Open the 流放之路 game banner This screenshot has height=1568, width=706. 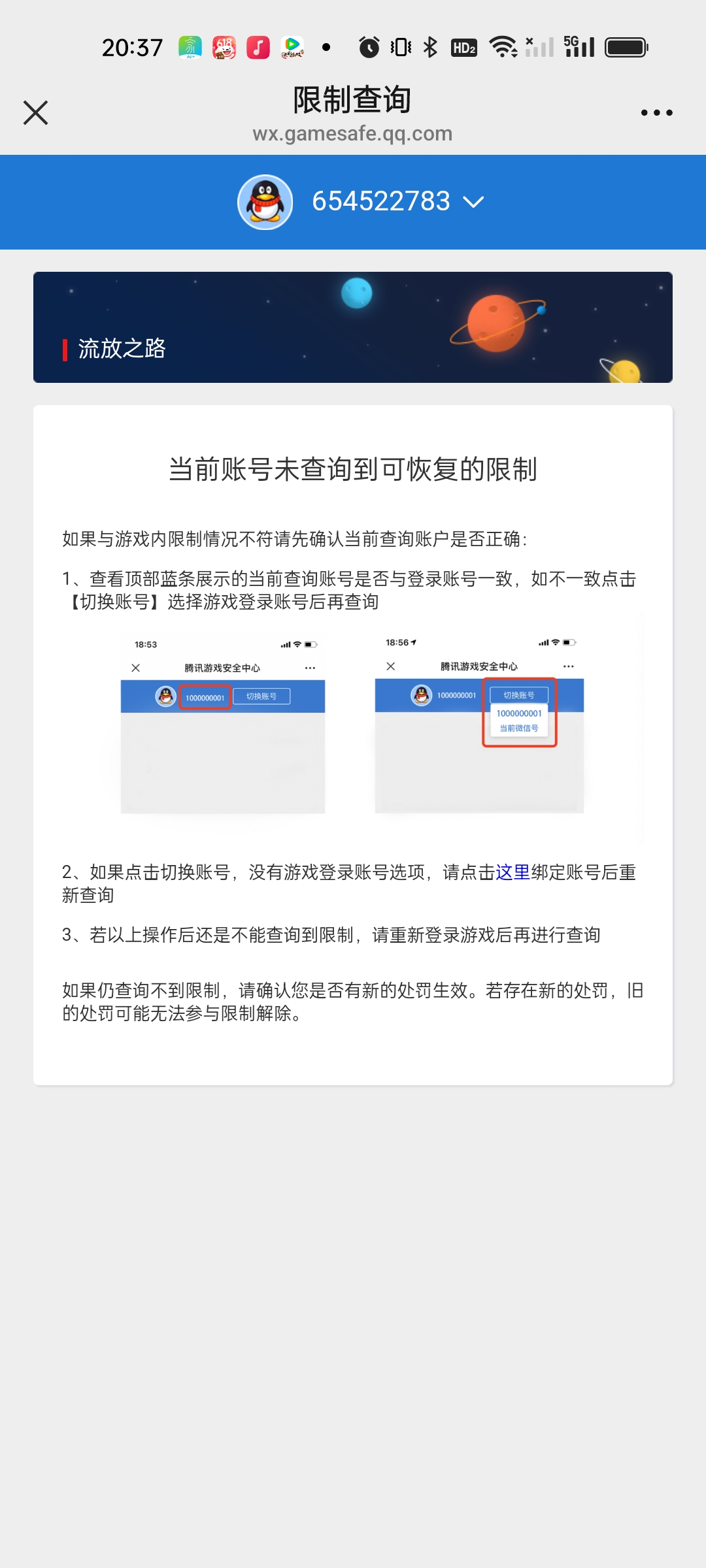tap(353, 327)
